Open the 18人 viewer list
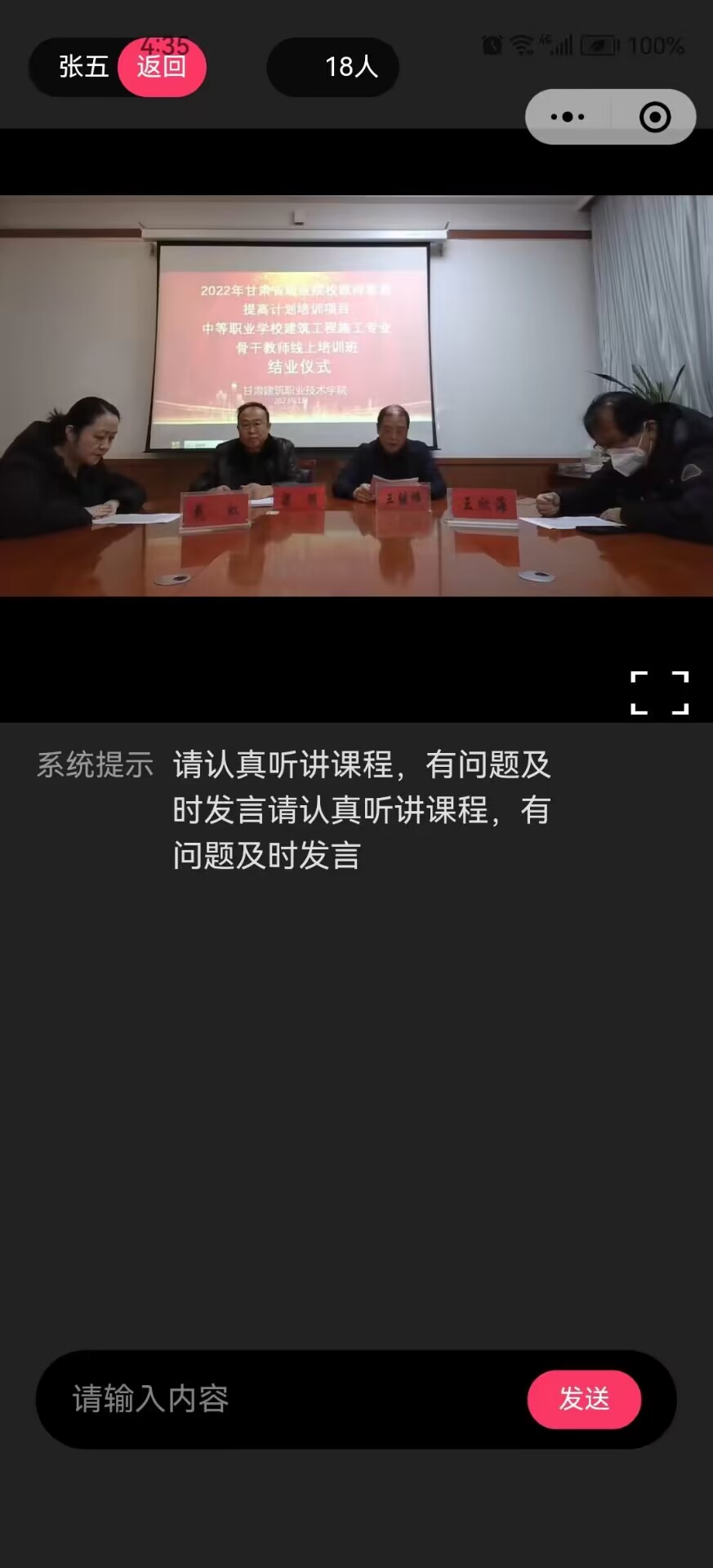713x1568 pixels. [333, 67]
